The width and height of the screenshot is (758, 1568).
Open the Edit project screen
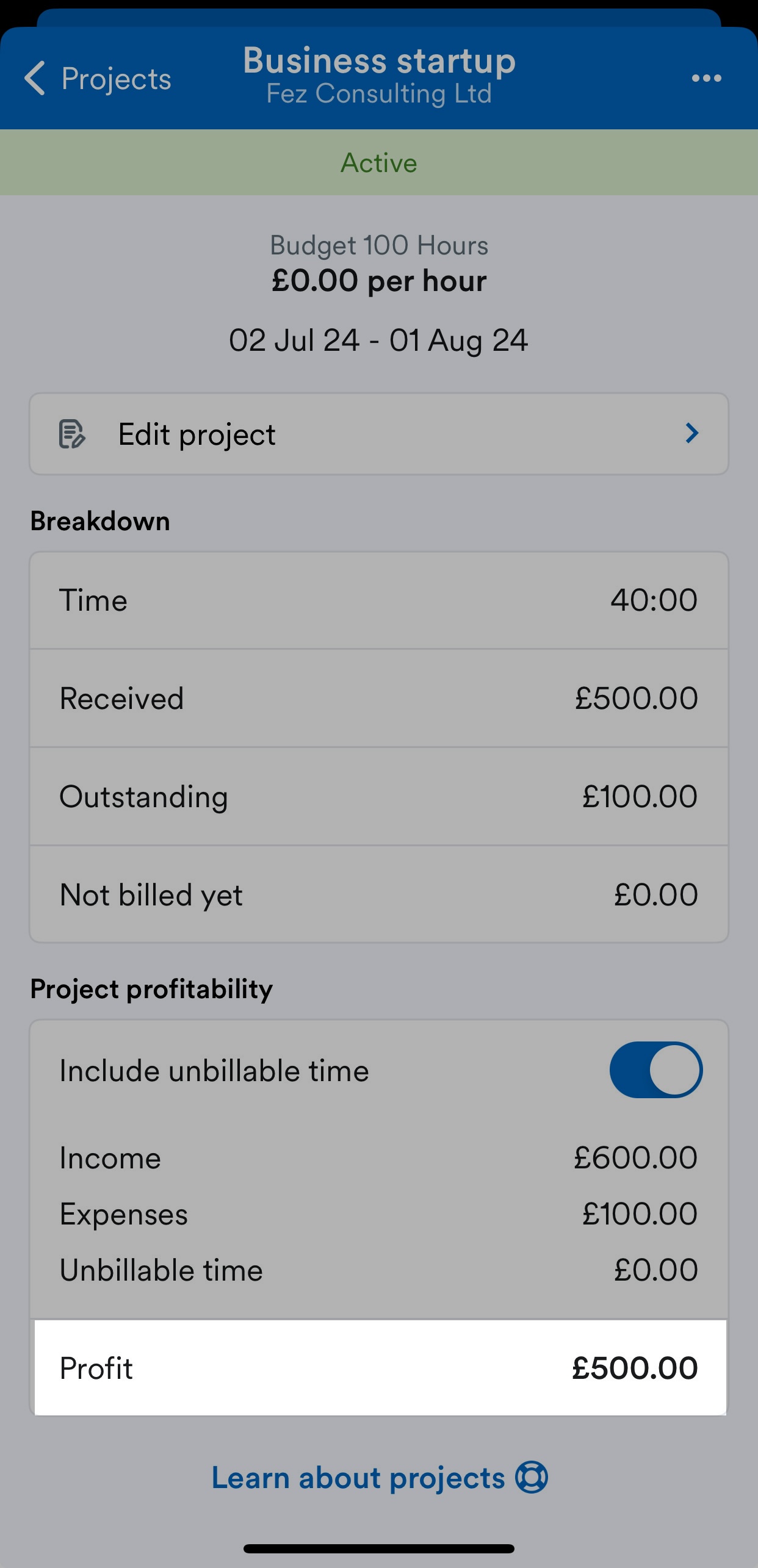coord(378,433)
